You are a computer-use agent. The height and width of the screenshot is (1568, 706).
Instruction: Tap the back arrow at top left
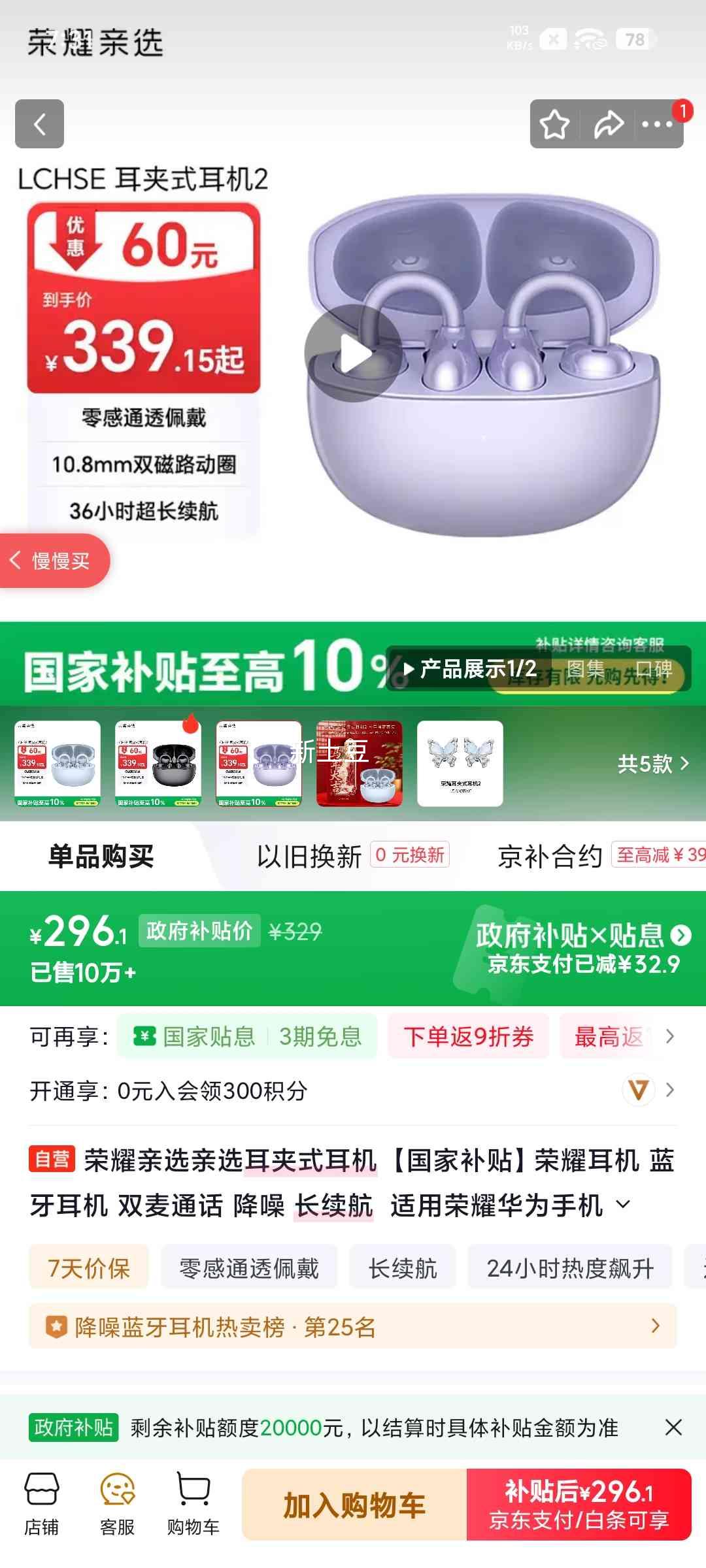point(39,124)
